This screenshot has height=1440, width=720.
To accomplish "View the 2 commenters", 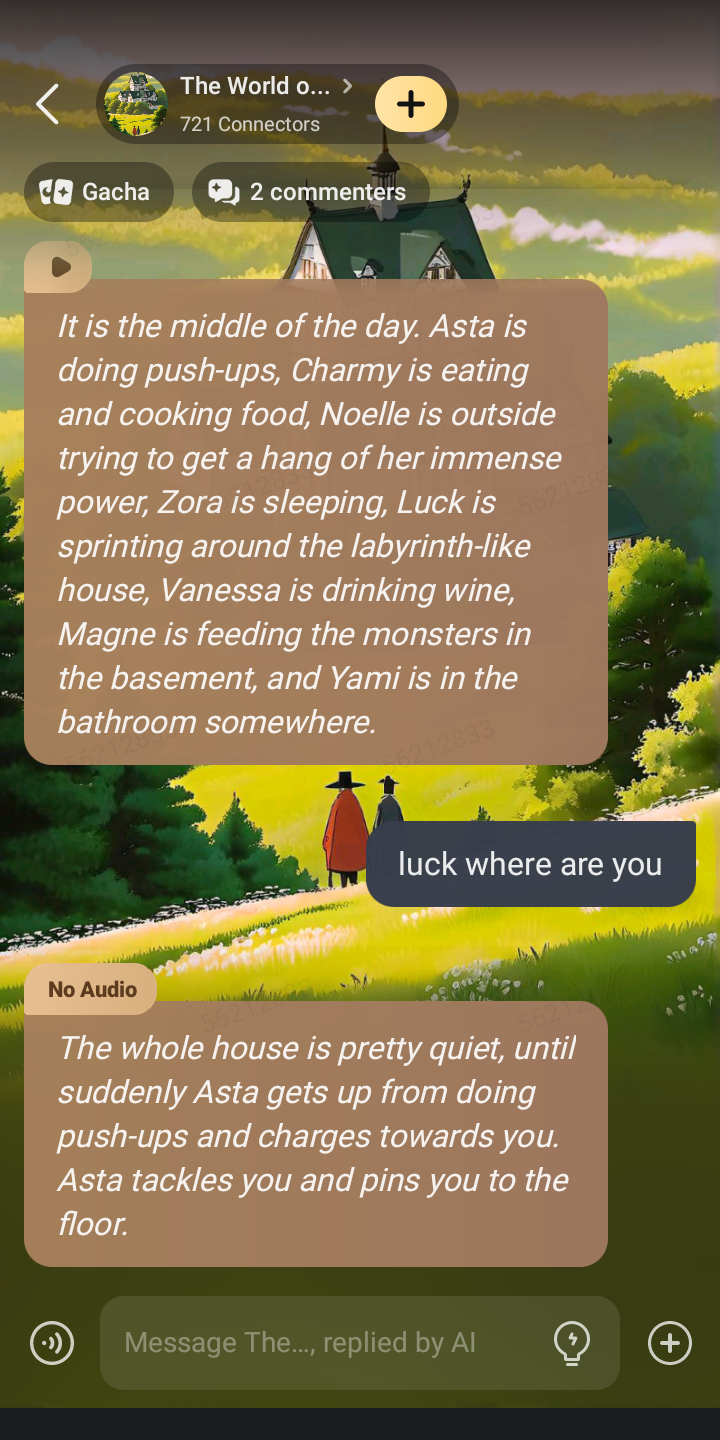I will tap(310, 192).
